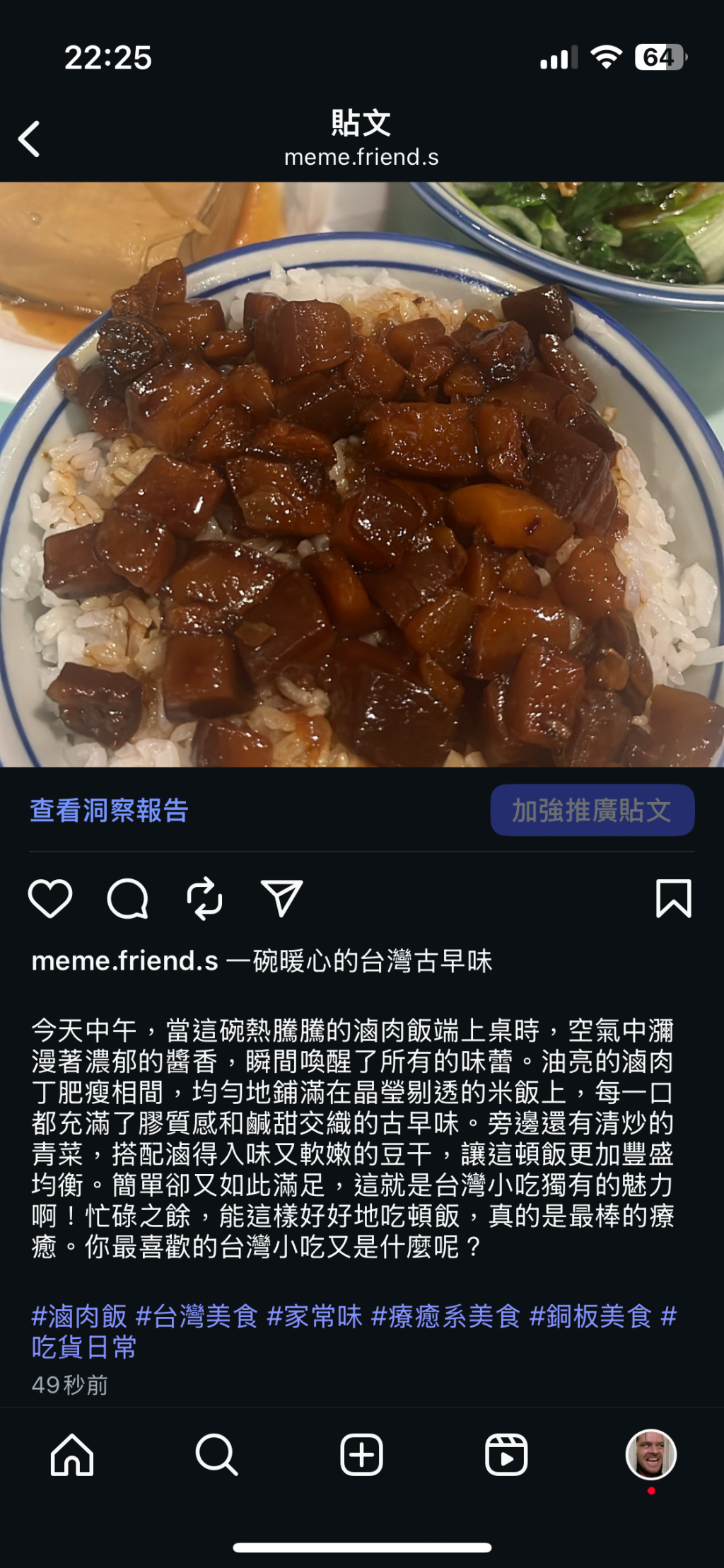The width and height of the screenshot is (724, 1568).
Task: Open the profile tab avatar
Action: click(651, 1456)
